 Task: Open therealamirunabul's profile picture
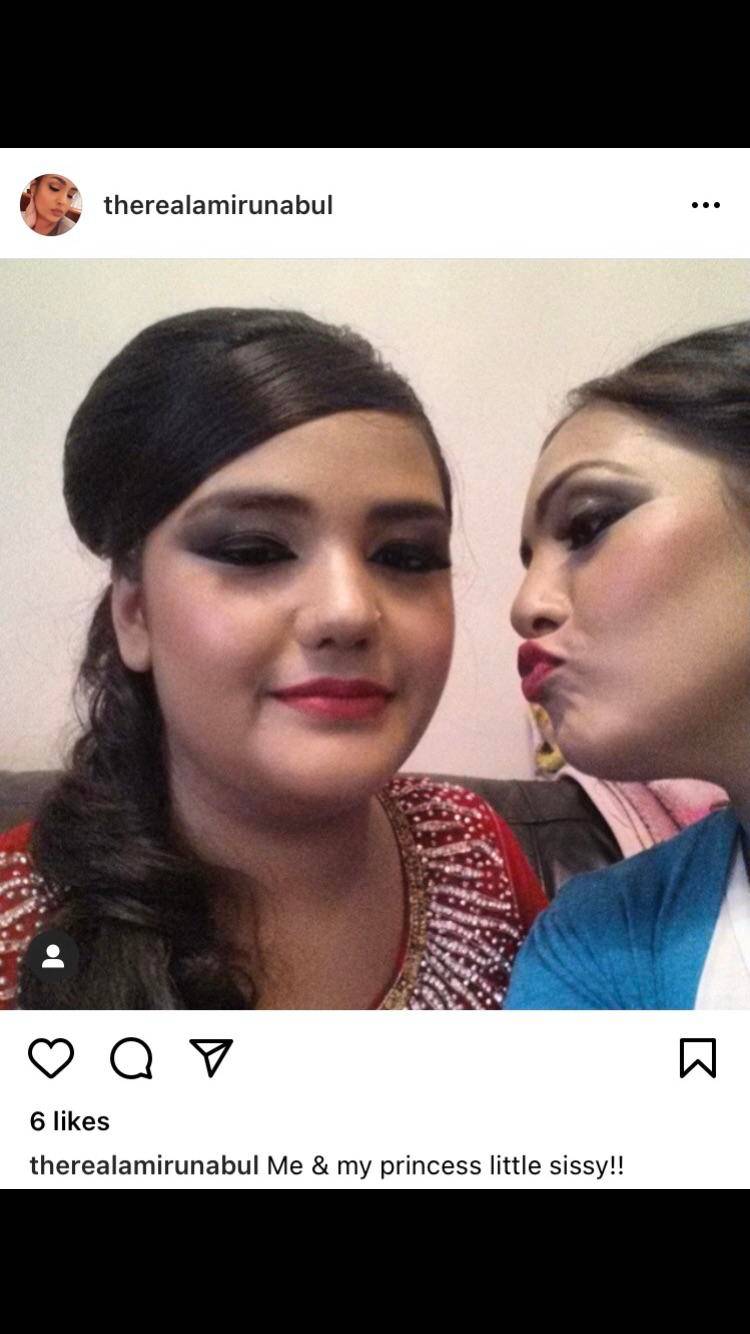(50, 205)
